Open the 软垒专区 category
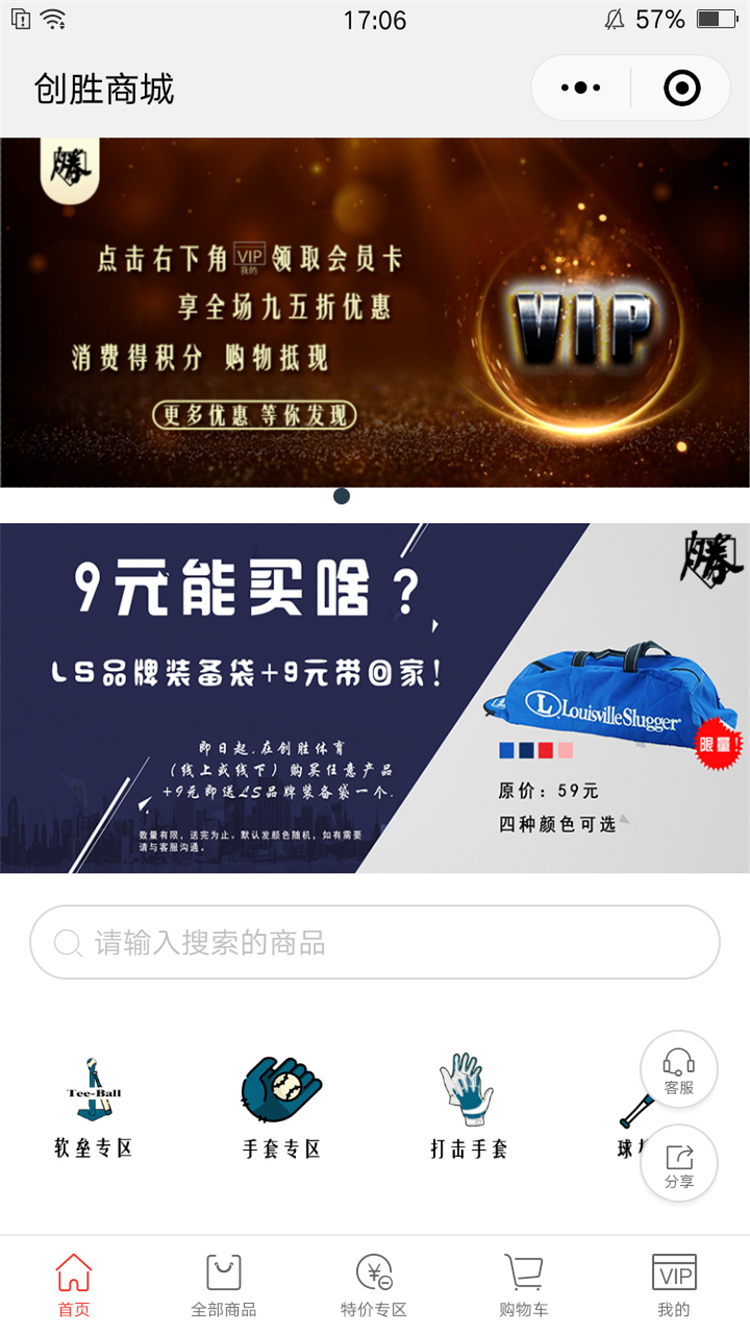This screenshot has height=1334, width=750. 93,1106
